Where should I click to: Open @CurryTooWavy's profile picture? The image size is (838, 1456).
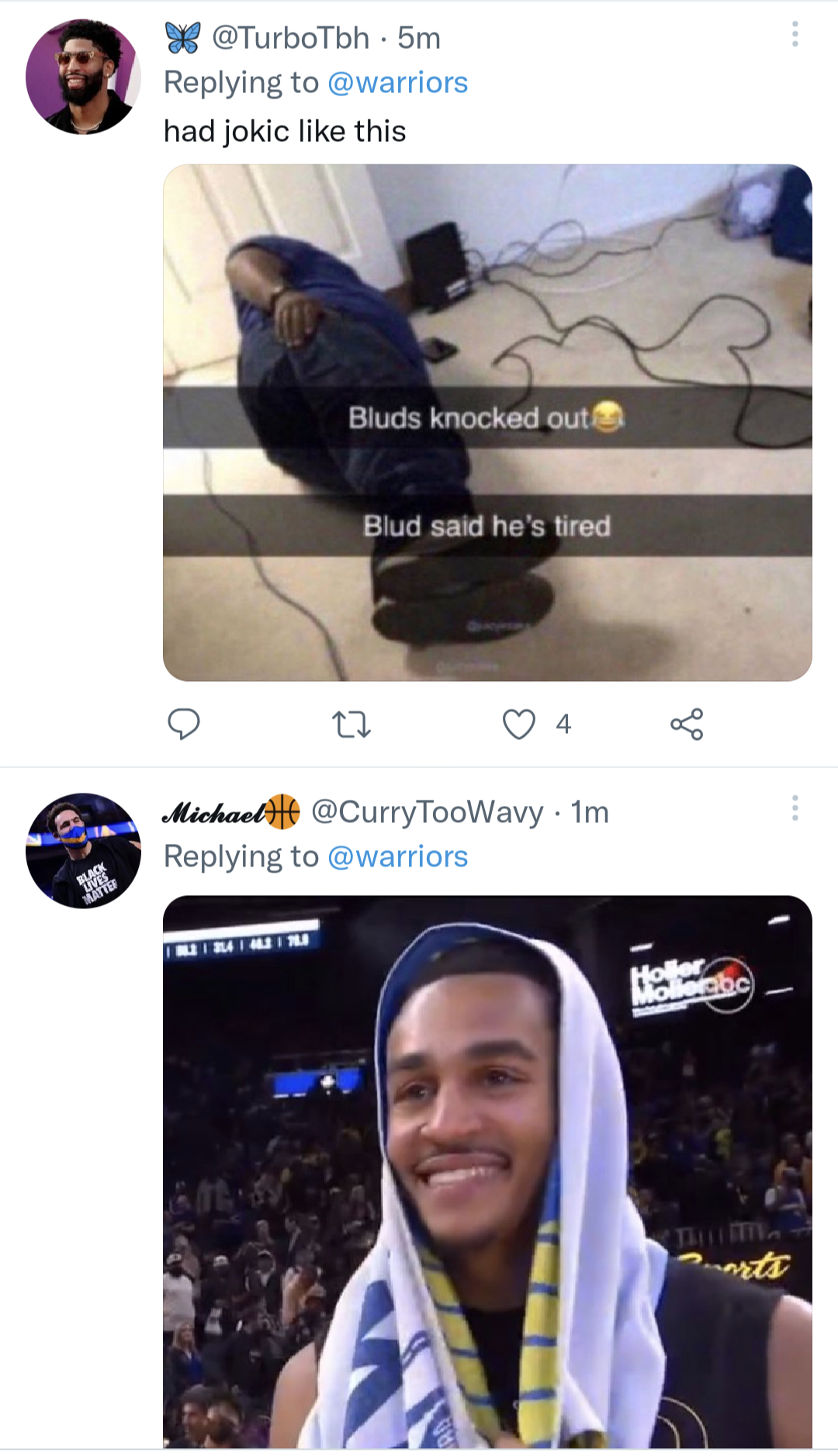point(83,850)
